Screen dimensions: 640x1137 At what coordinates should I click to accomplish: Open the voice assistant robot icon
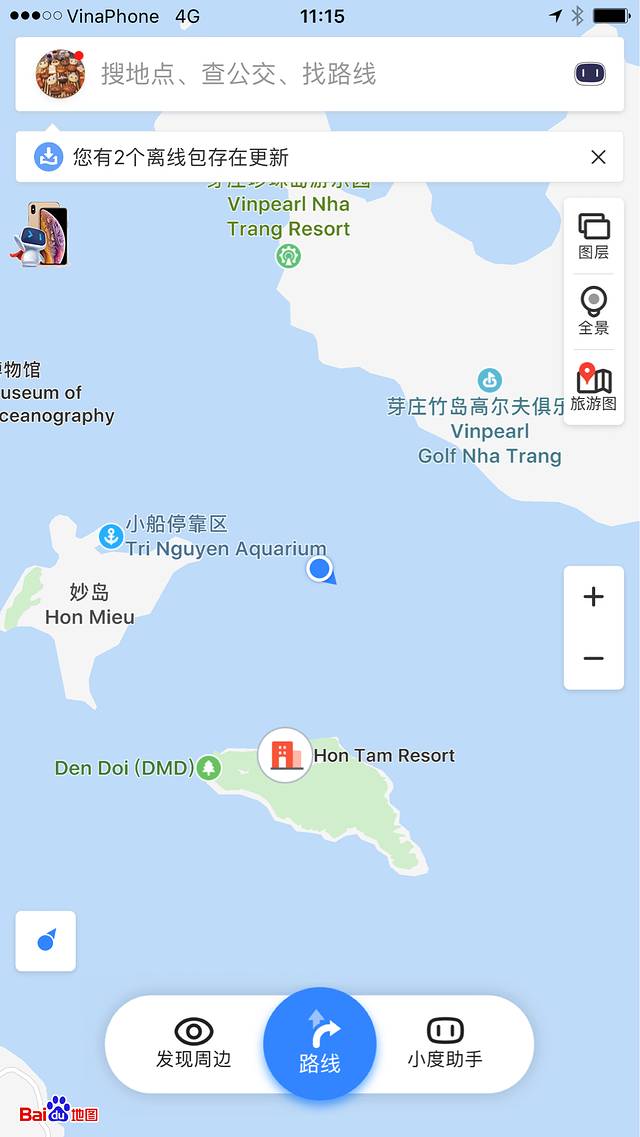pyautogui.click(x=590, y=73)
